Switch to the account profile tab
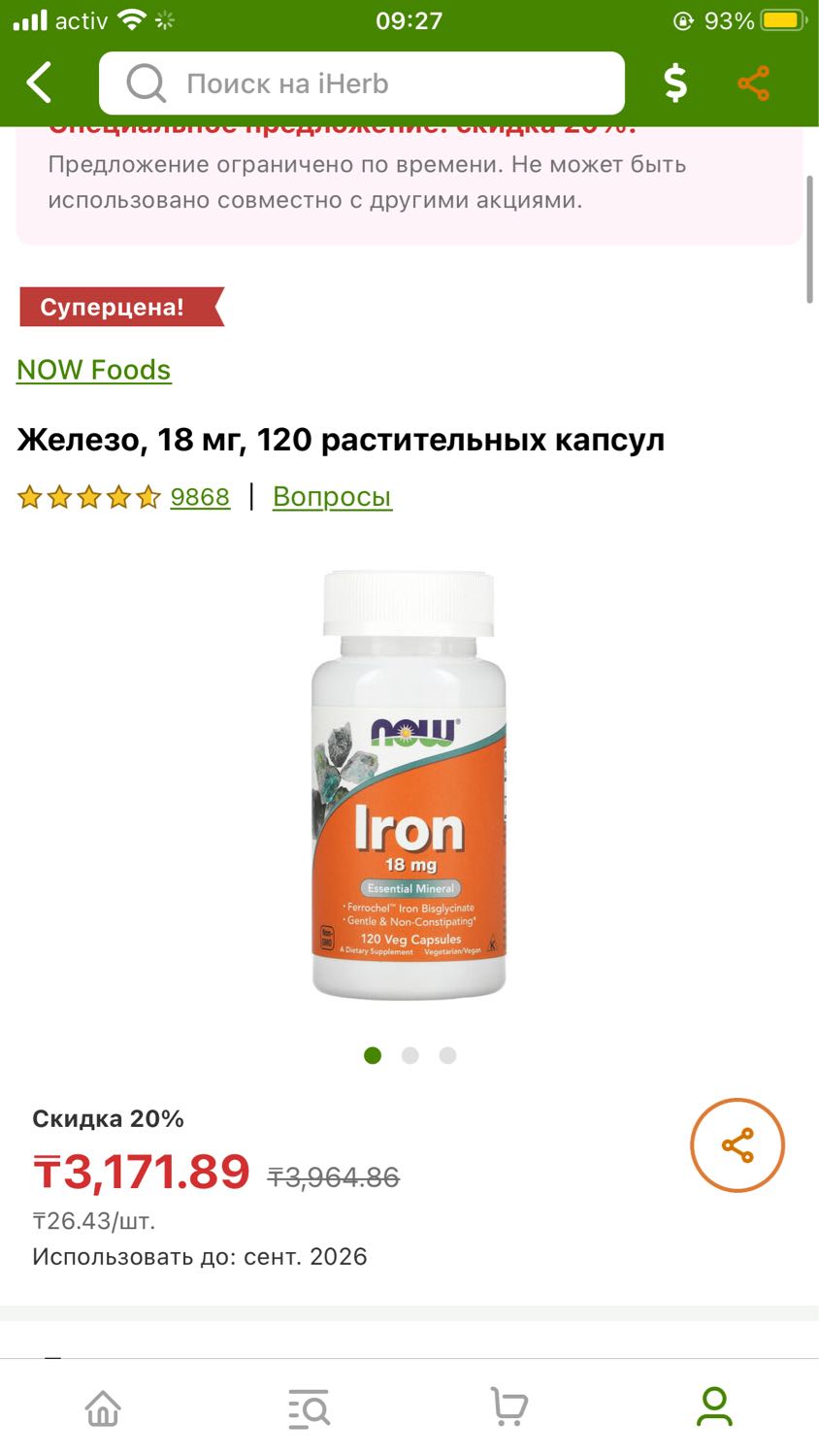The image size is (819, 1456). click(714, 1406)
